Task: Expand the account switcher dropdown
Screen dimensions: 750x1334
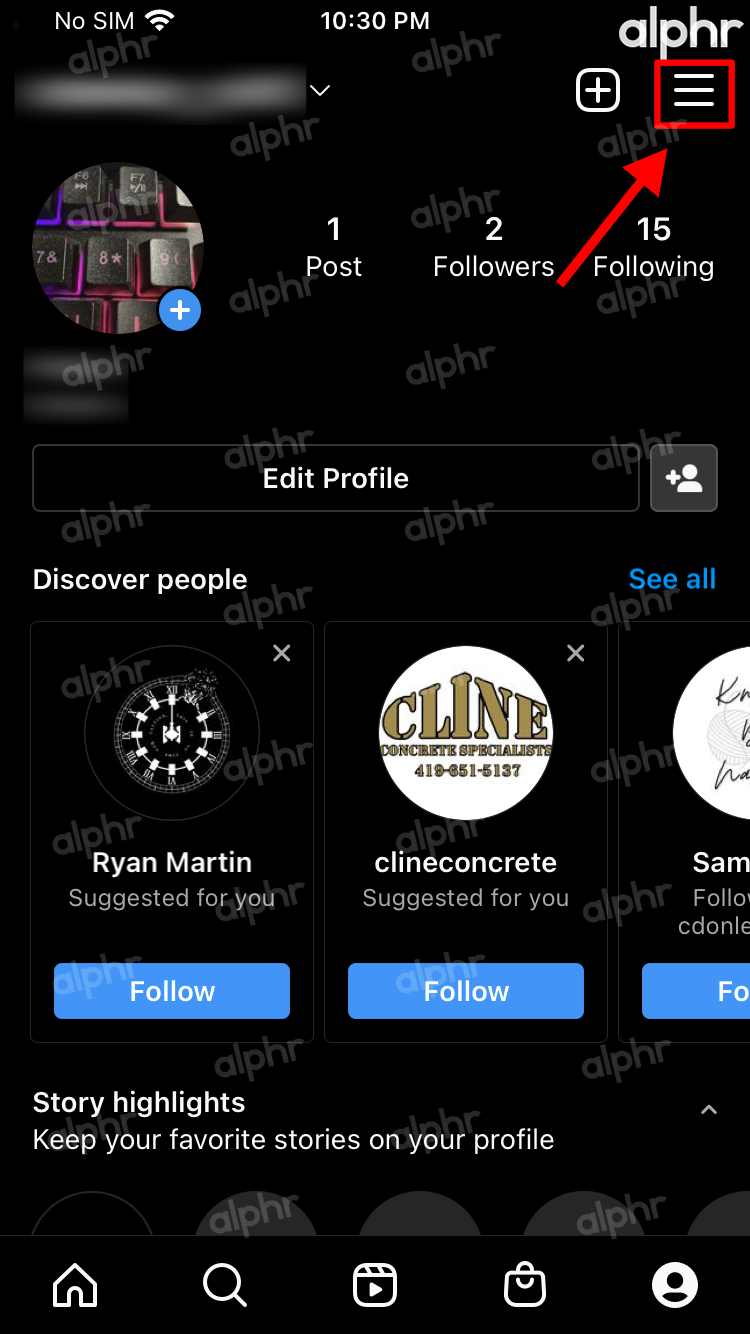Action: coord(320,91)
